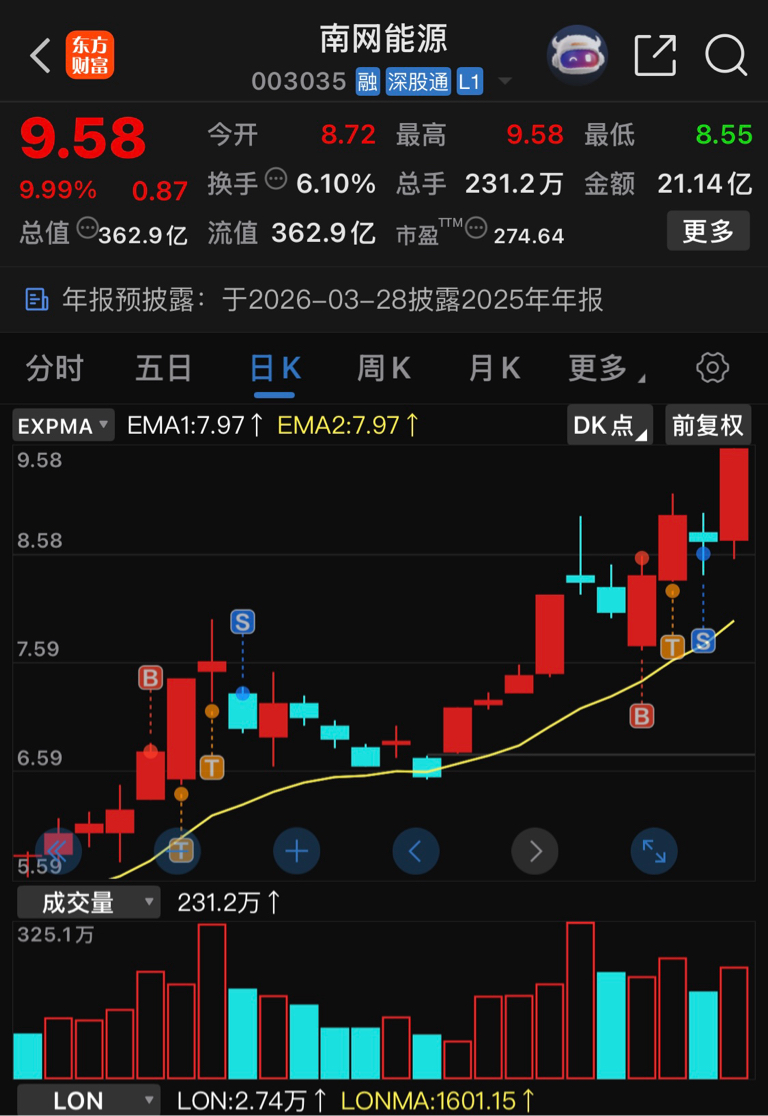Screen dimensions: 768x1116
Task: Switch to 月K chart tab
Action: tap(494, 368)
